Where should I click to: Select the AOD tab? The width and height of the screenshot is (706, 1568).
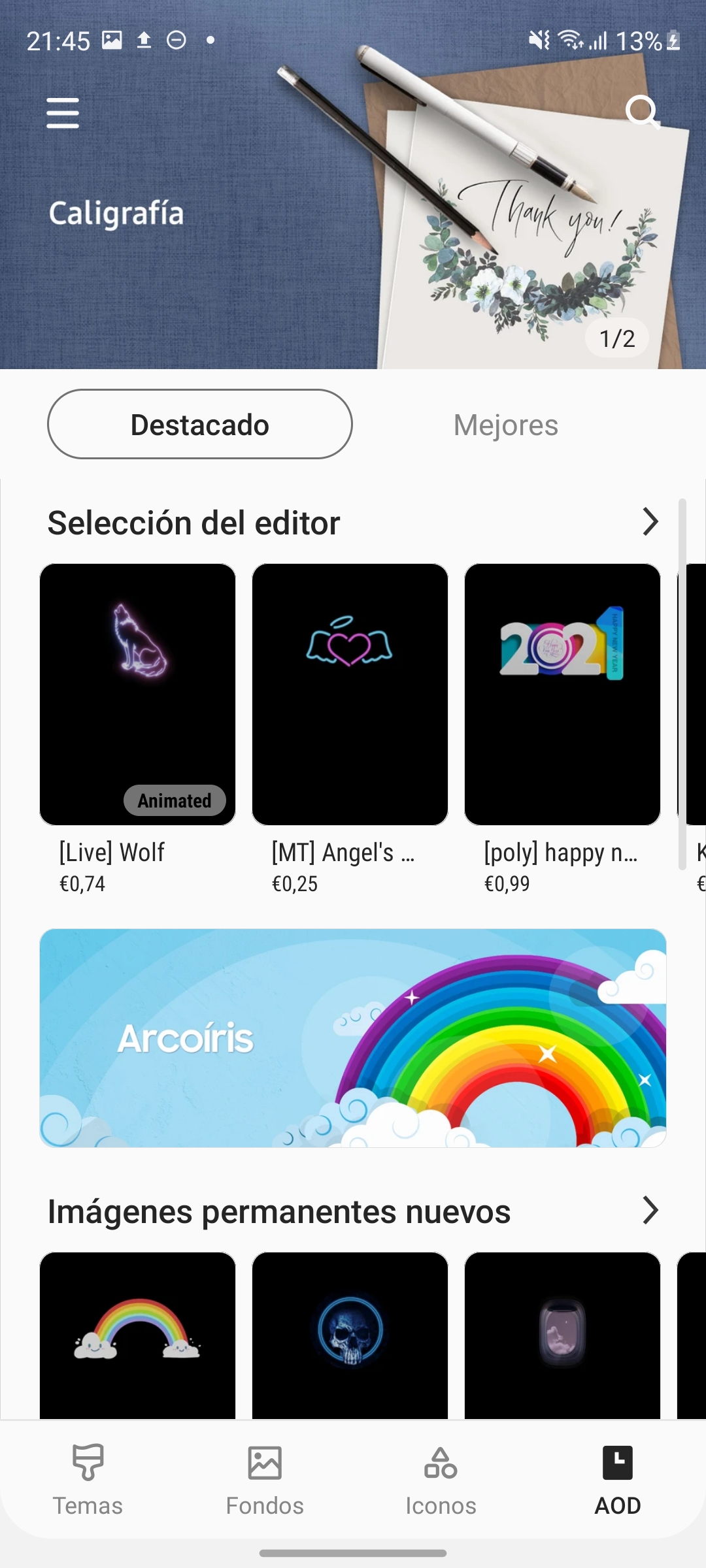618,1480
